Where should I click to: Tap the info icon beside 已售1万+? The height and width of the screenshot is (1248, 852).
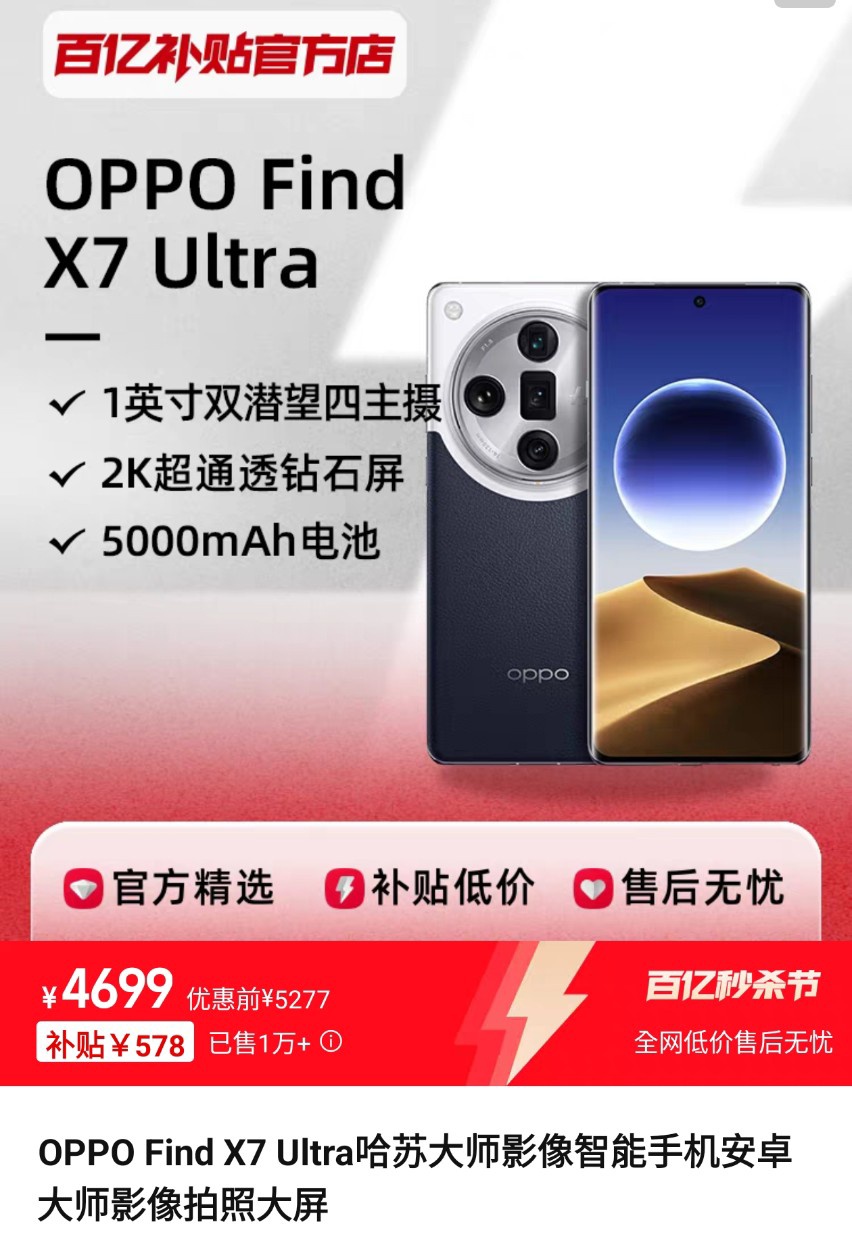(x=331, y=1042)
